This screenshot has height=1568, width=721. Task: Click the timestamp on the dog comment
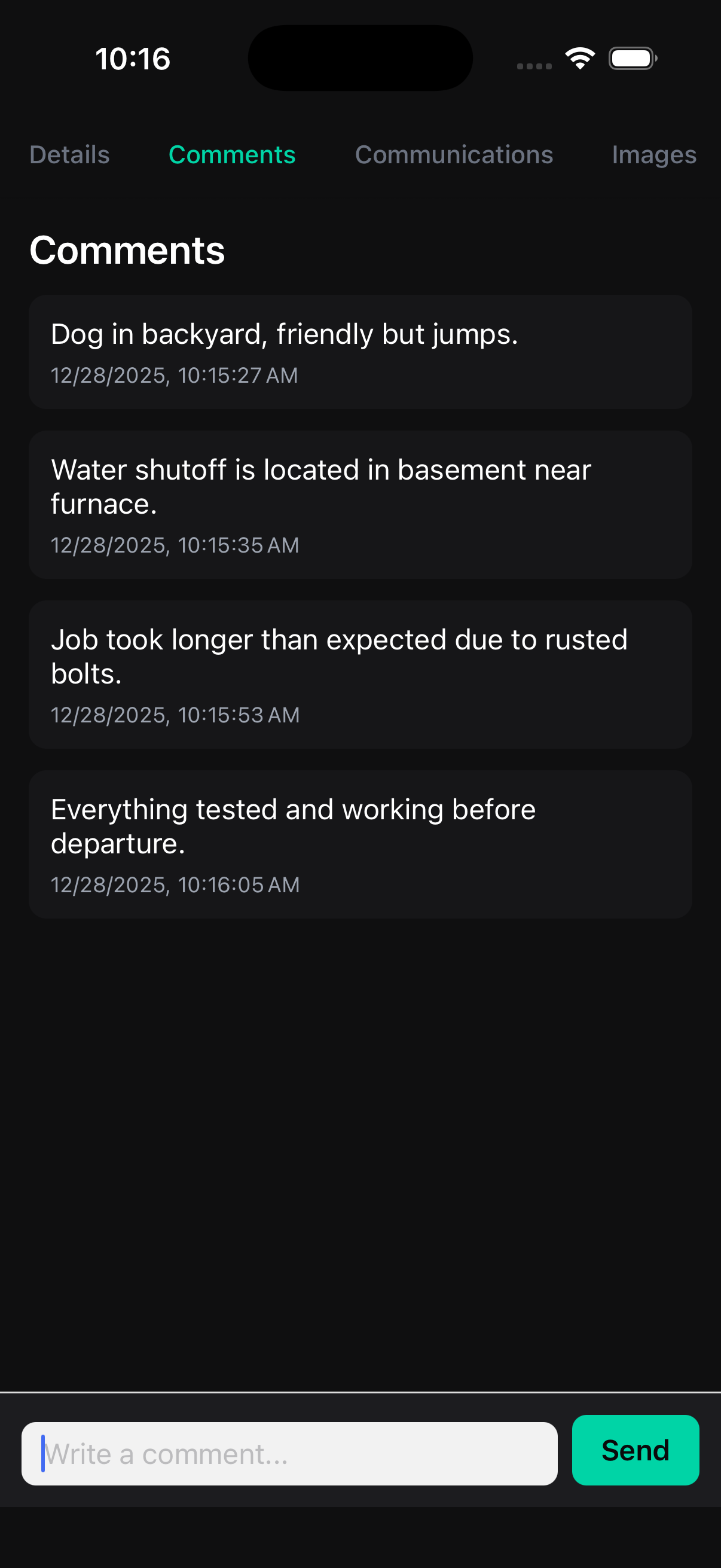175,376
